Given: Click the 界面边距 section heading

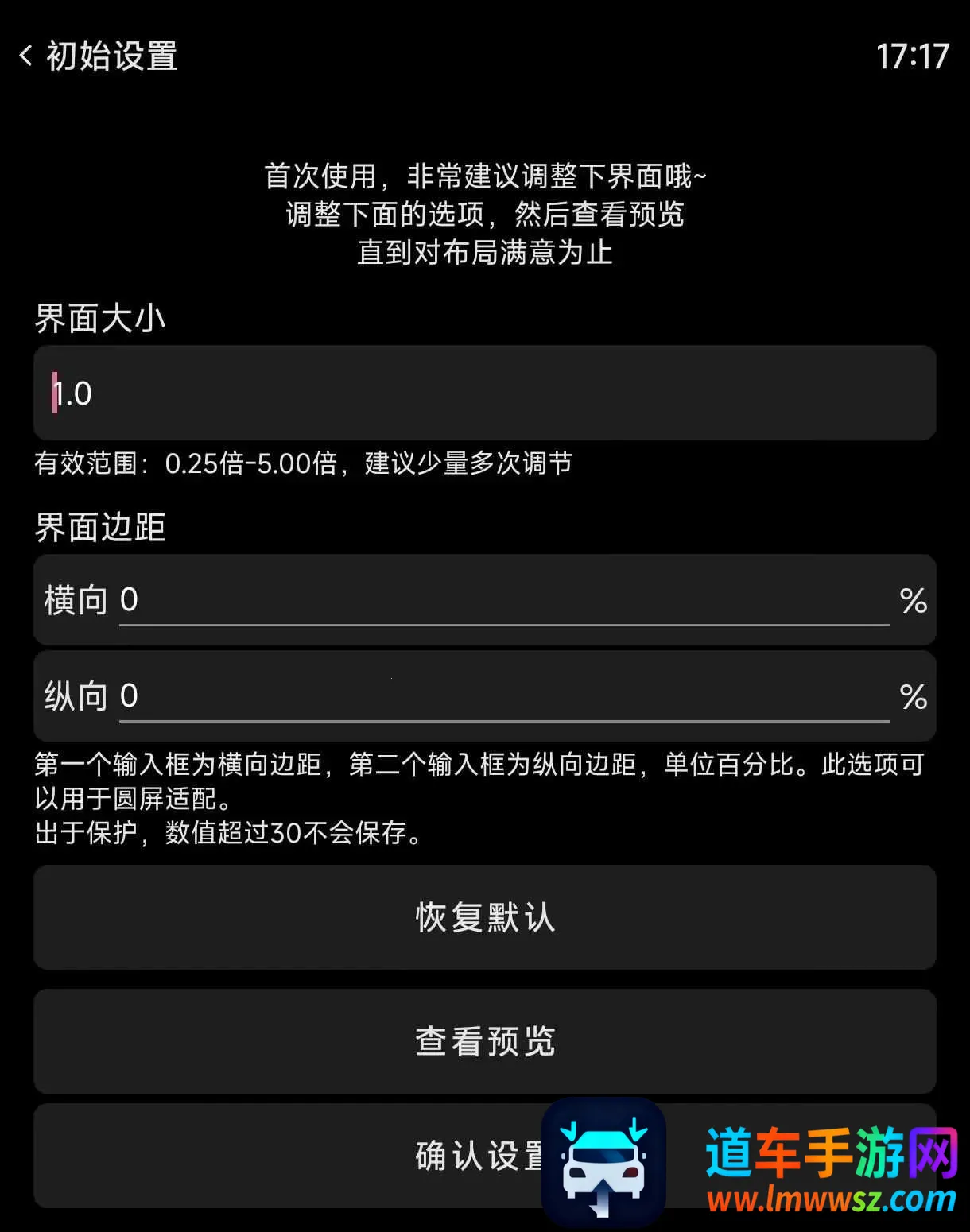Looking at the screenshot, I should pos(99,526).
